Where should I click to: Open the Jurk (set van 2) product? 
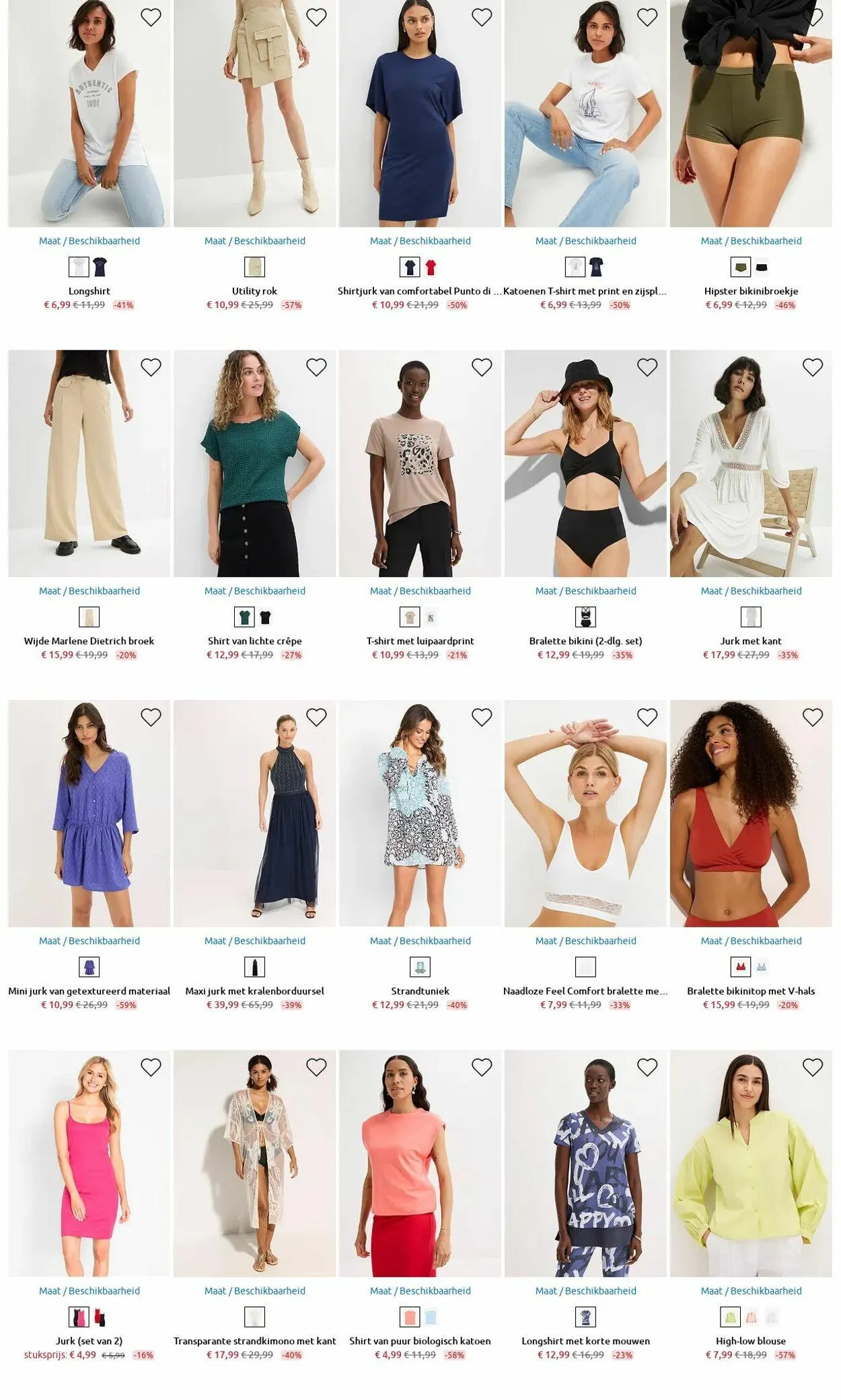pos(89,1341)
